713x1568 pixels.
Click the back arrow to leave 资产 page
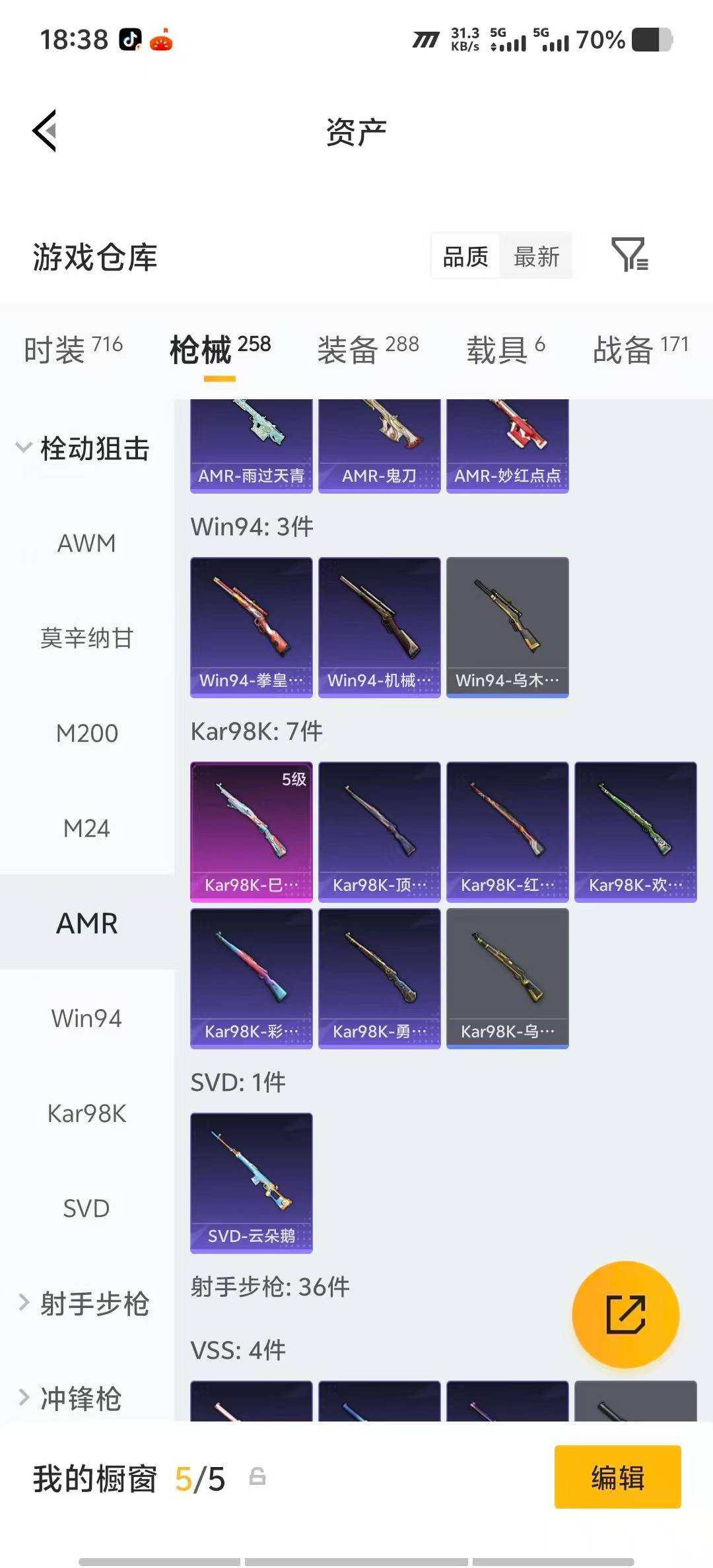tap(45, 131)
